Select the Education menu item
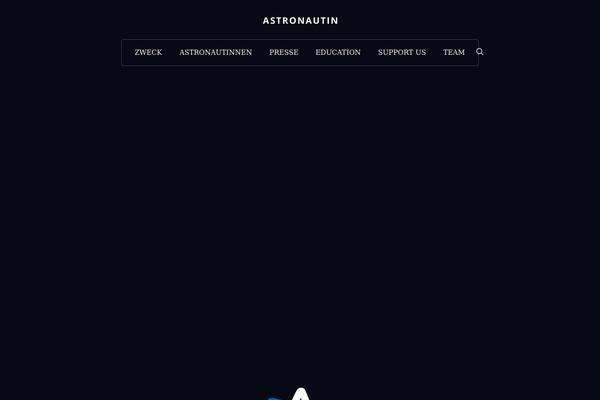The height and width of the screenshot is (400, 600). 337,52
